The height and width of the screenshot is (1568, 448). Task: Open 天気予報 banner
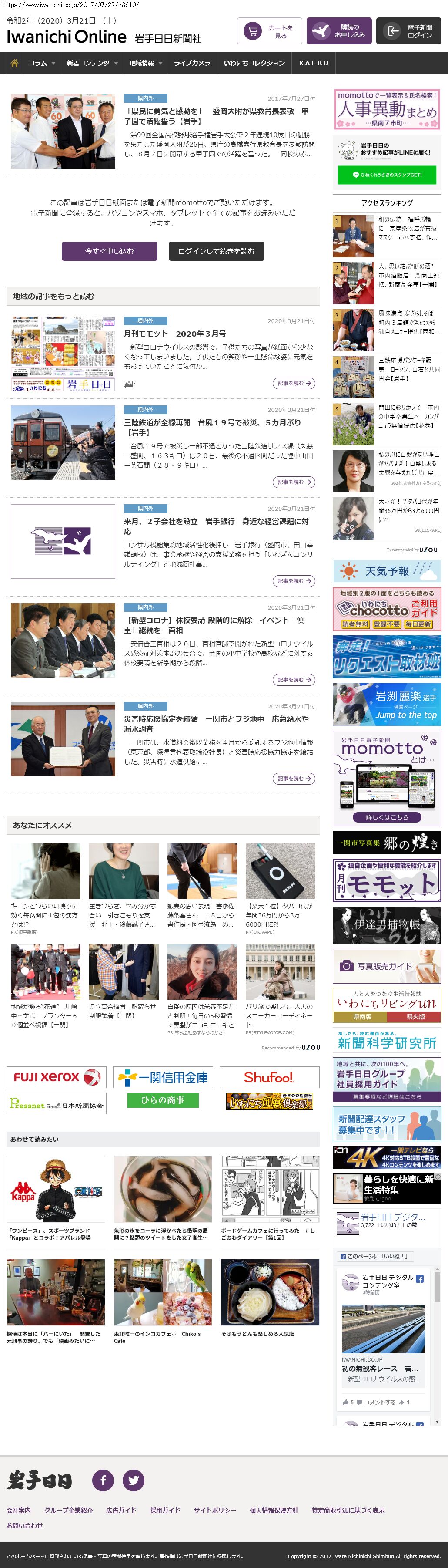pos(387,572)
